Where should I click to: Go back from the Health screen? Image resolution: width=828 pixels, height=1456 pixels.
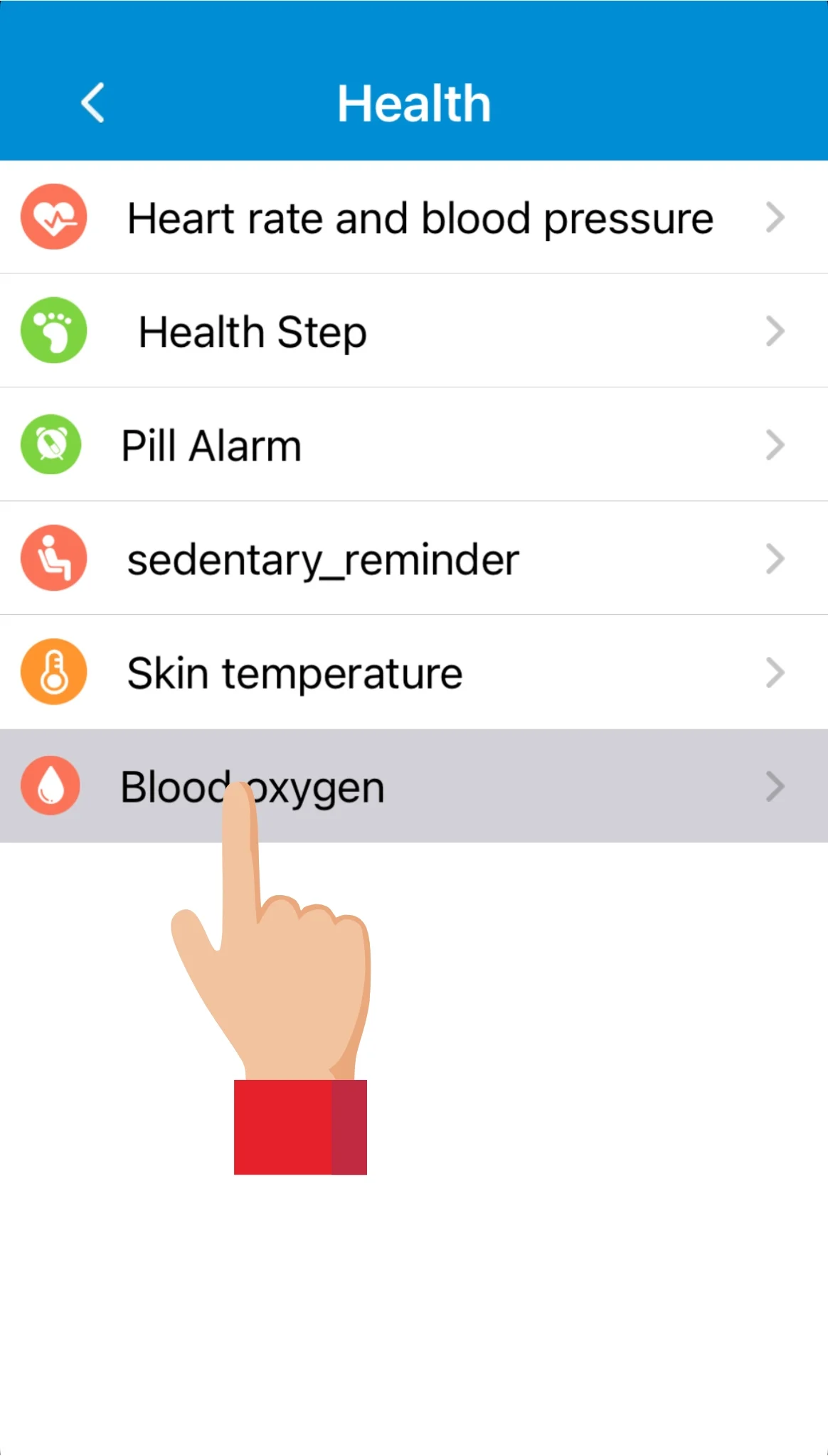(92, 103)
